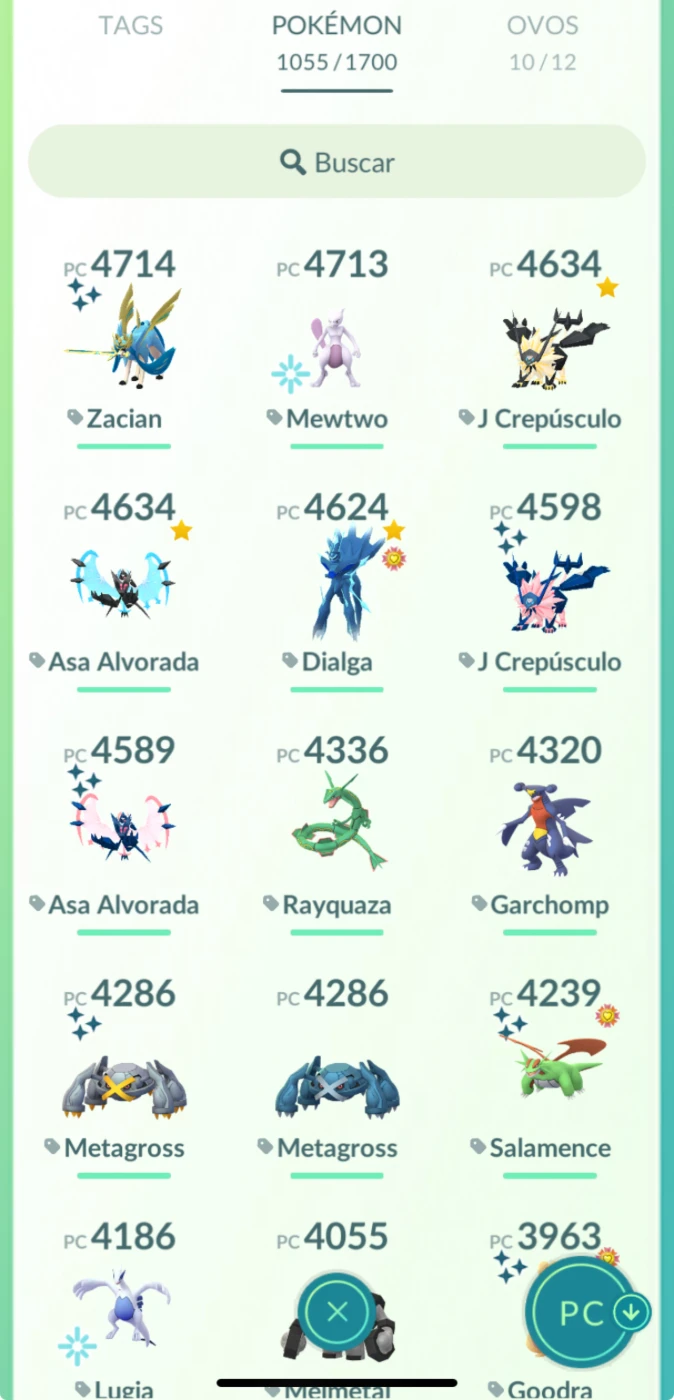Viewport: 674px width, 1400px height.
Task: Open the Buscar search field
Action: point(337,162)
